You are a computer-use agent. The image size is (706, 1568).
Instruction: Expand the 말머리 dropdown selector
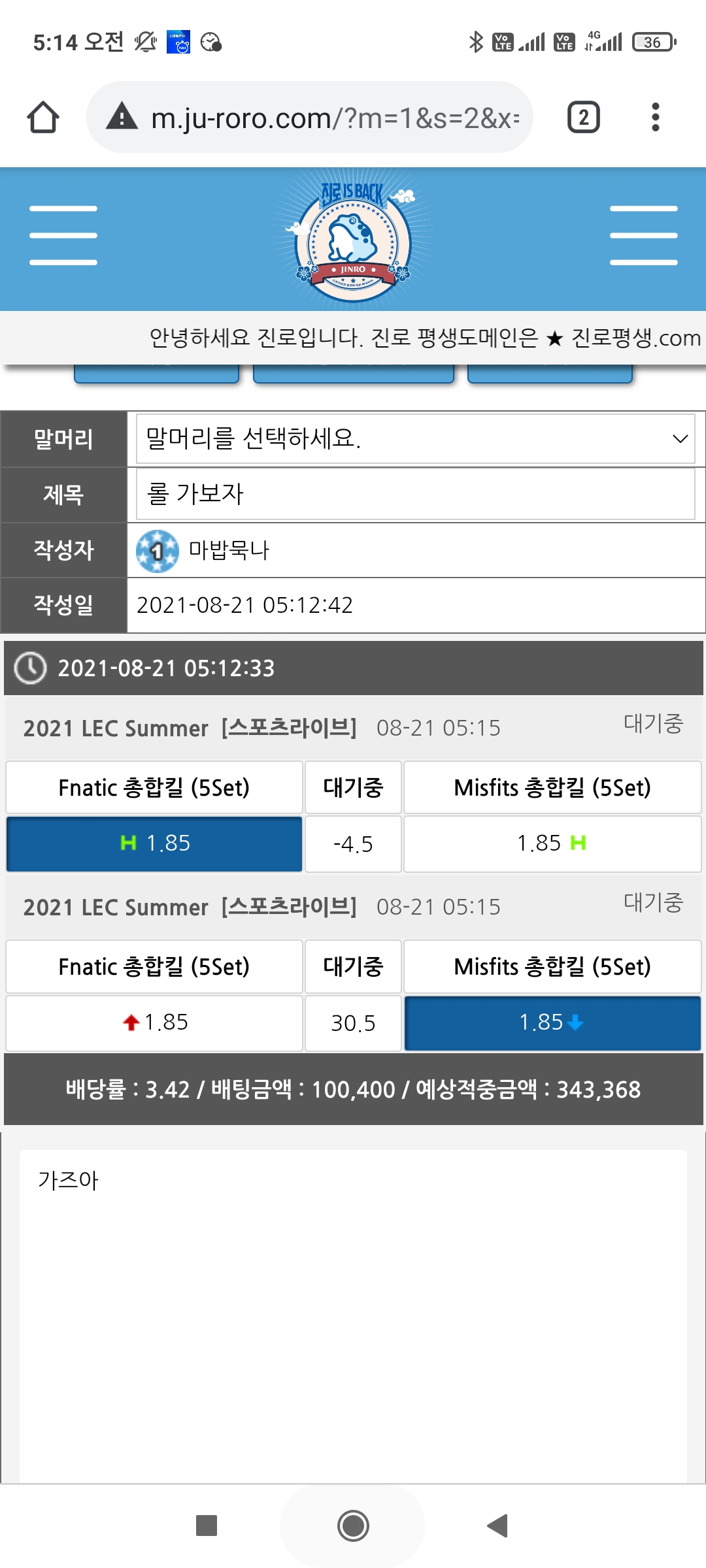(x=416, y=438)
